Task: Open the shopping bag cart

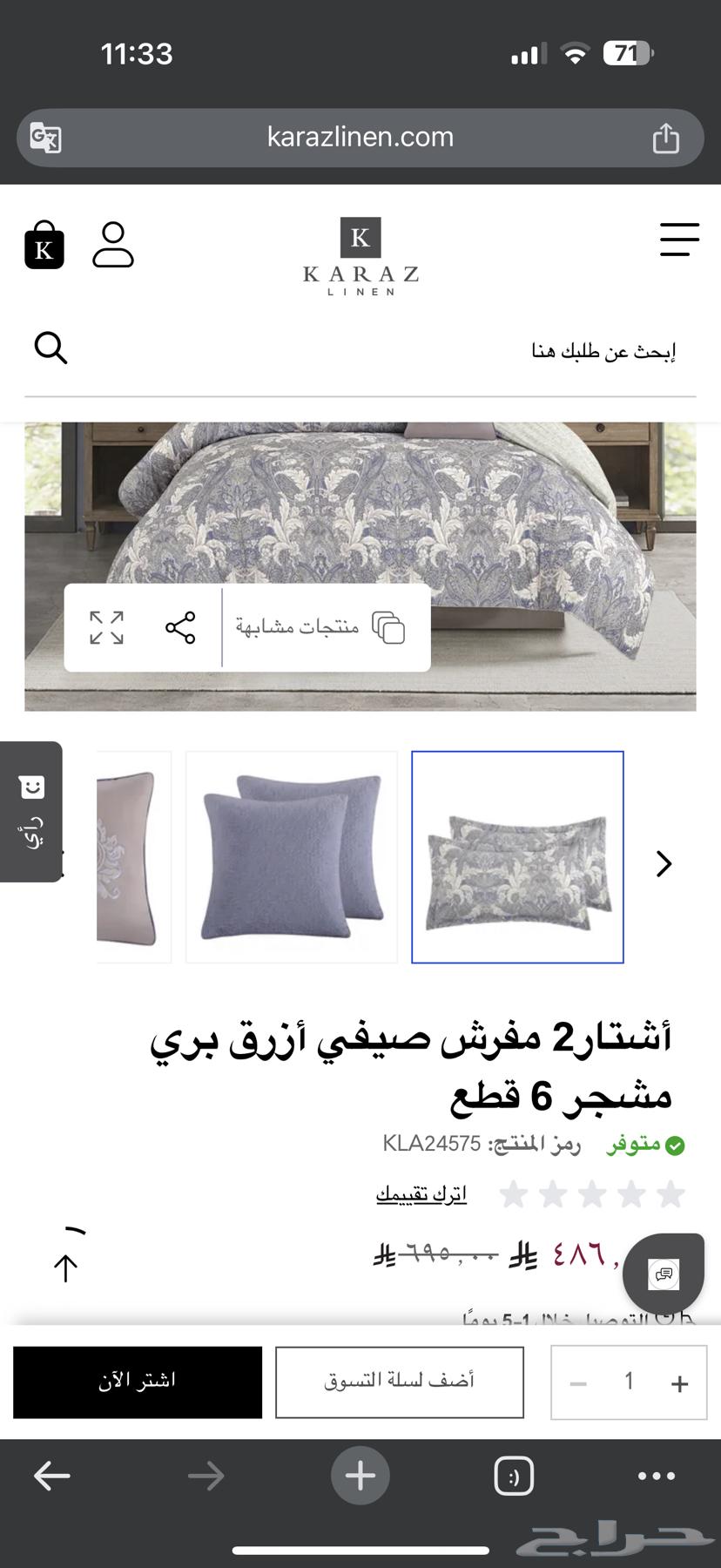Action: (44, 246)
